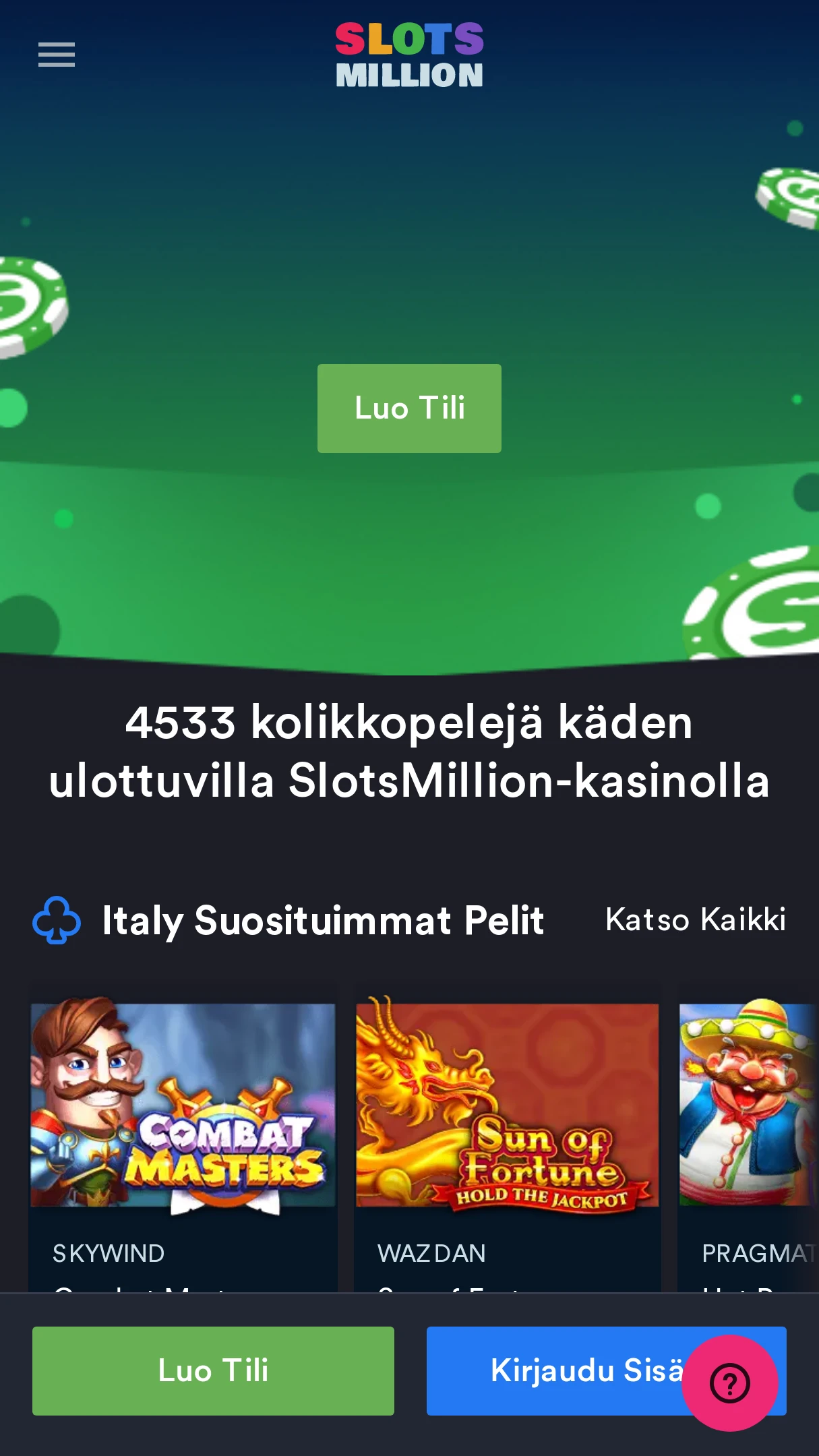Open the Combat Masters game card
Image resolution: width=819 pixels, height=1456 pixels.
183,1139
